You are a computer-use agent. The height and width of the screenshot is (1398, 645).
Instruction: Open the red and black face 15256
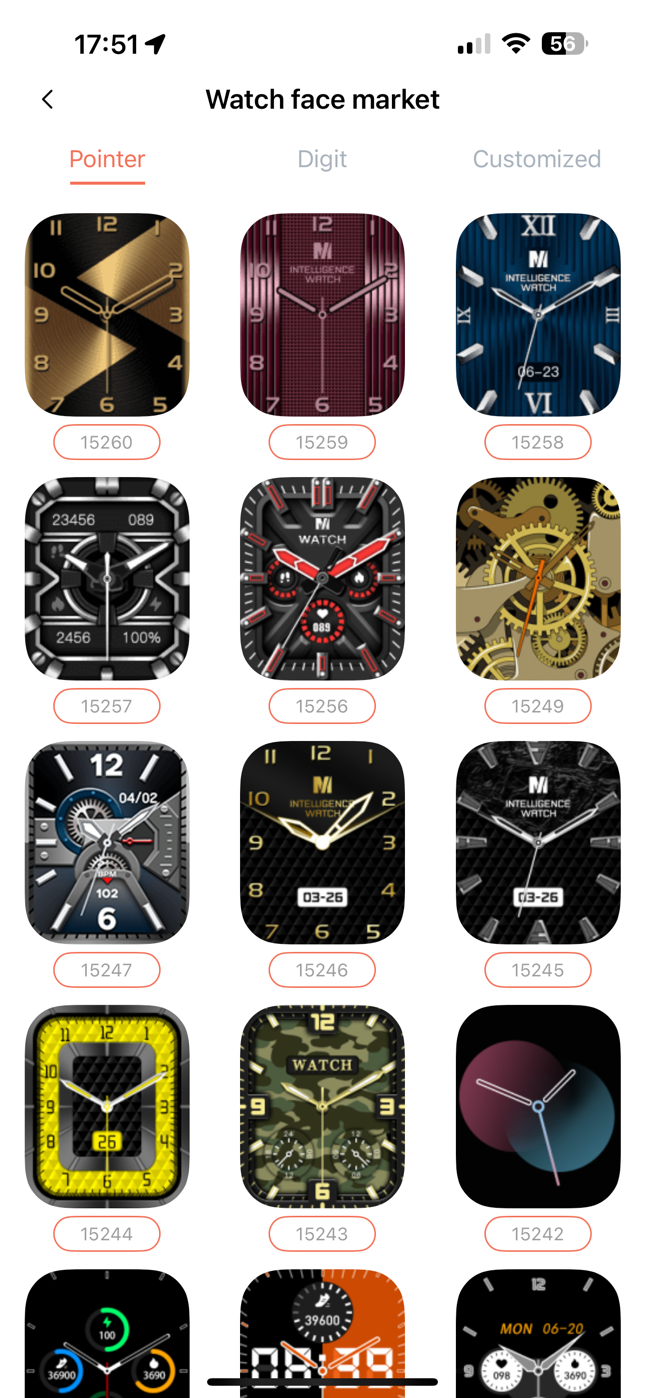pyautogui.click(x=322, y=578)
